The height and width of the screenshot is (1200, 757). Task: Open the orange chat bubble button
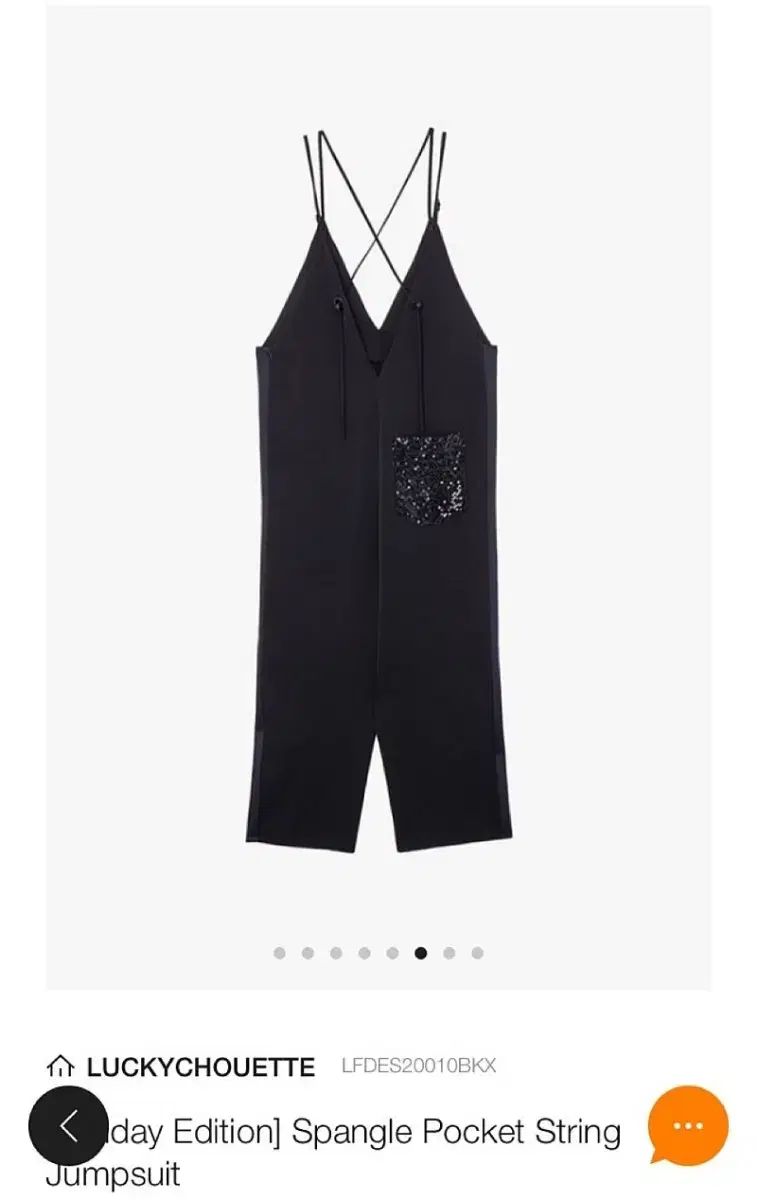[688, 1125]
